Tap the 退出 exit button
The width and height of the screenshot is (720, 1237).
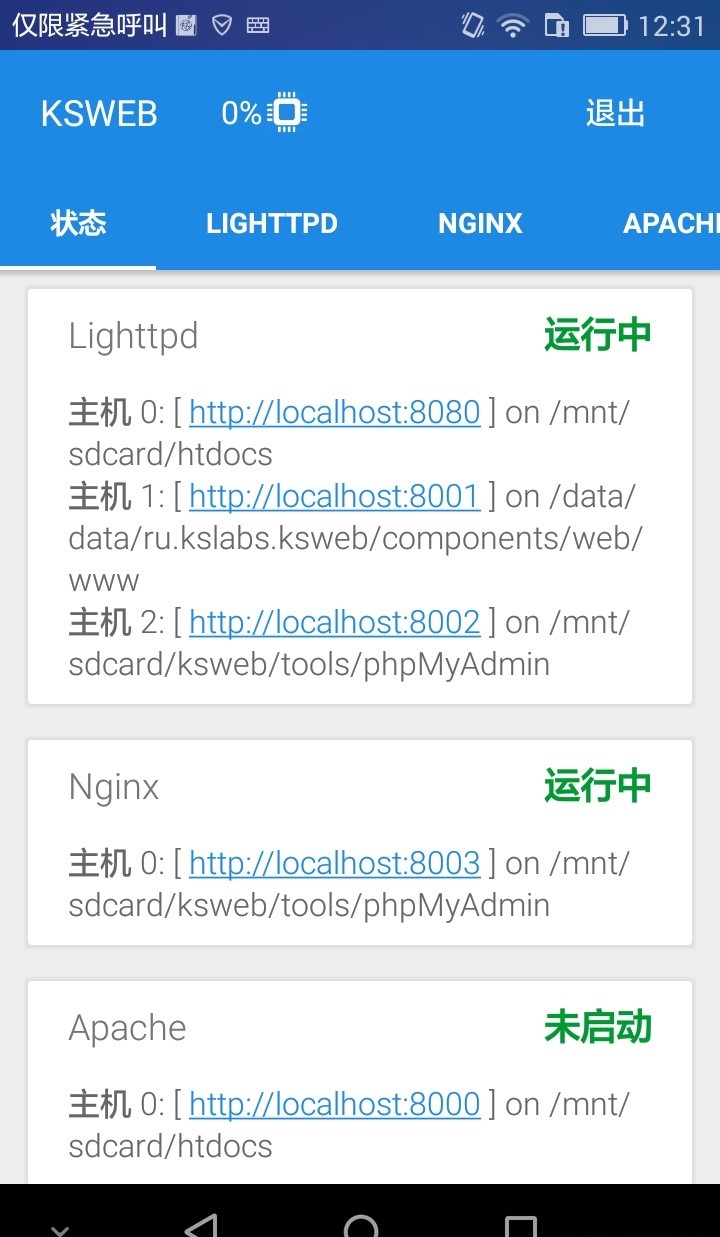[615, 114]
